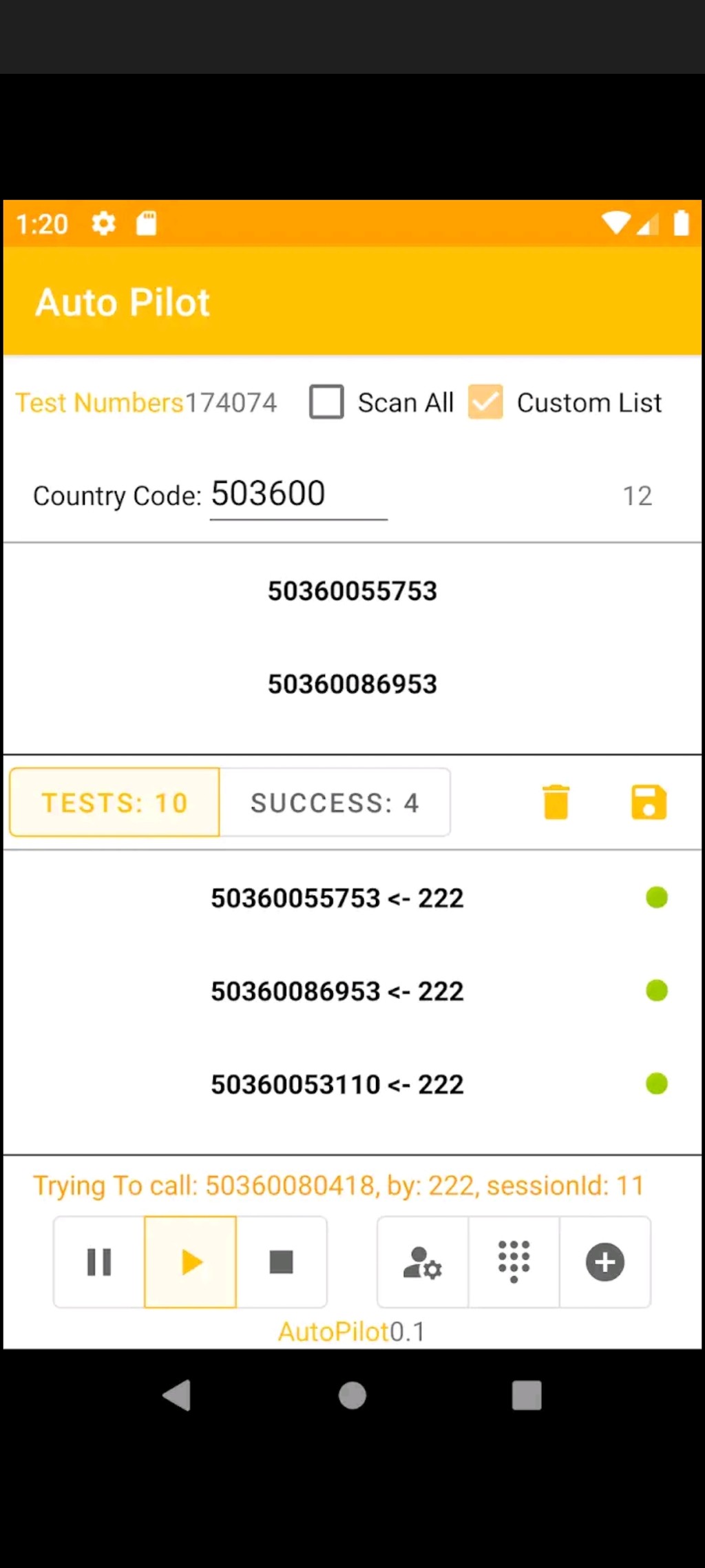Delete results with the trash icon
Image resolution: width=705 pixels, height=1568 pixels.
[x=556, y=803]
